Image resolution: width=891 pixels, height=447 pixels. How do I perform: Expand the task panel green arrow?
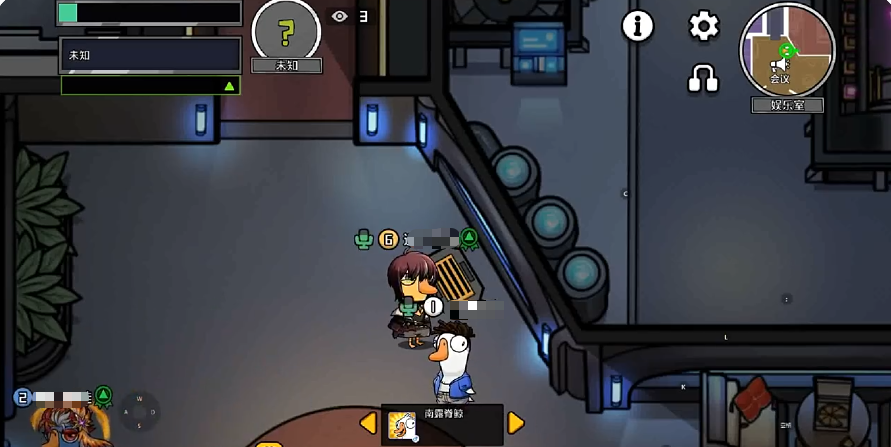[x=229, y=86]
